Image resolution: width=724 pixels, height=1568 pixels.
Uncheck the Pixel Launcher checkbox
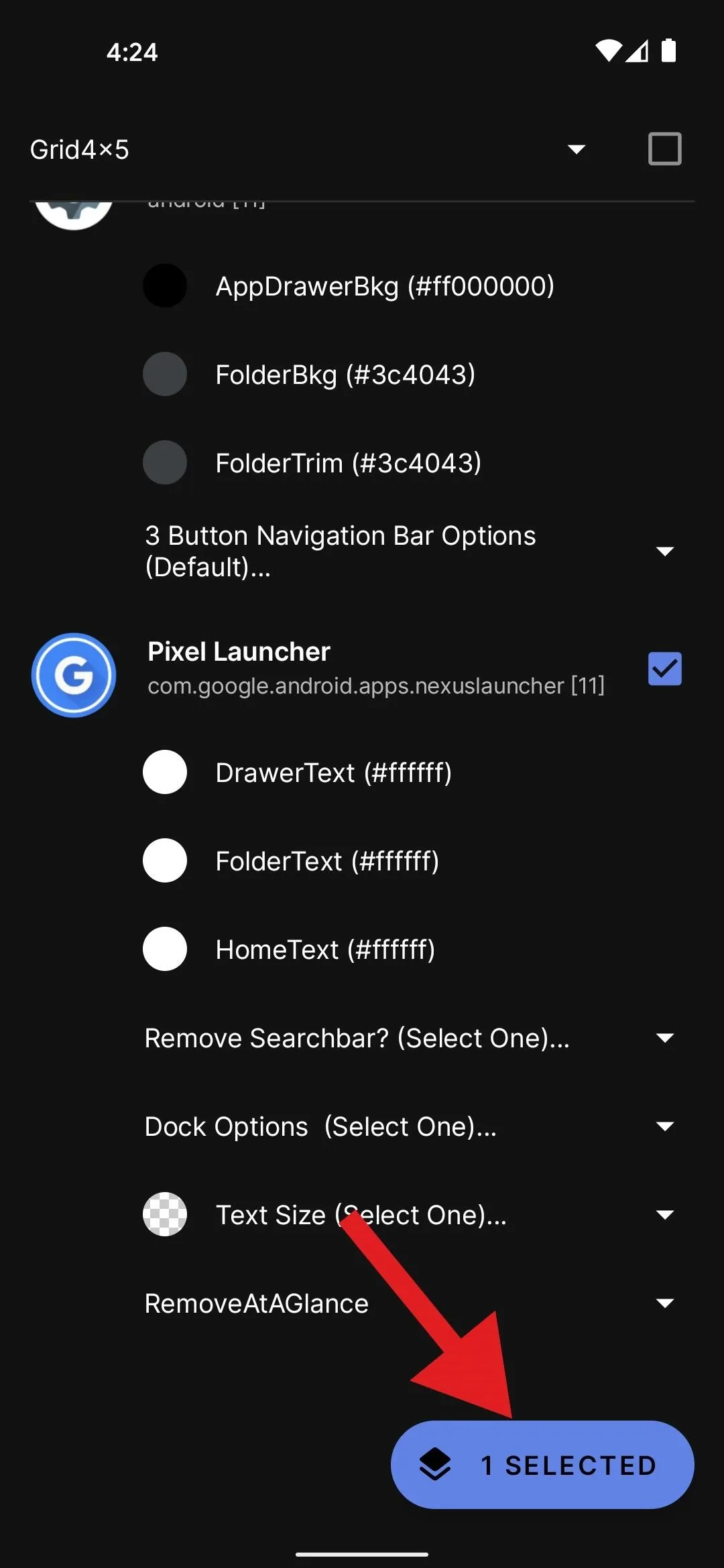click(664, 669)
